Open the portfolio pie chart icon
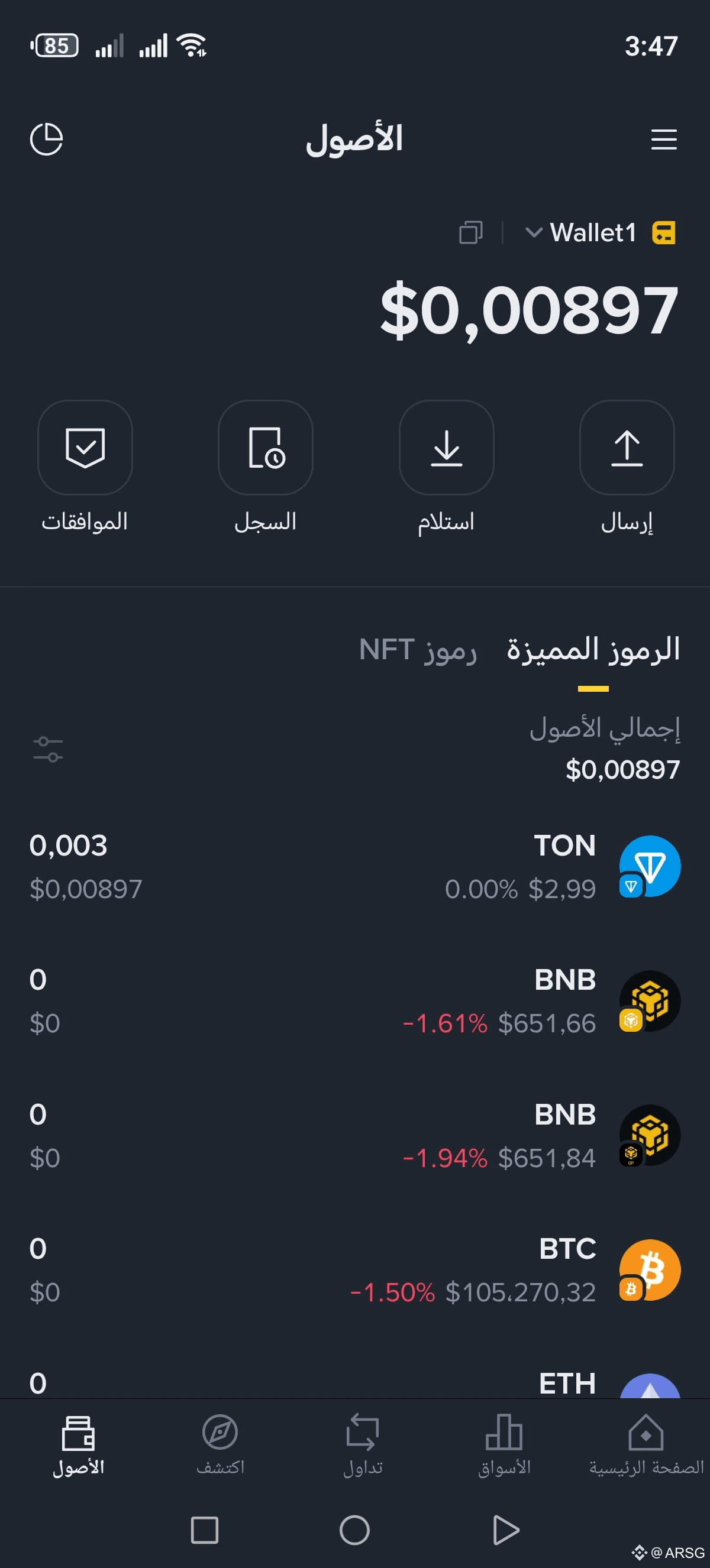Screen dimensions: 710x1568 click(46, 140)
